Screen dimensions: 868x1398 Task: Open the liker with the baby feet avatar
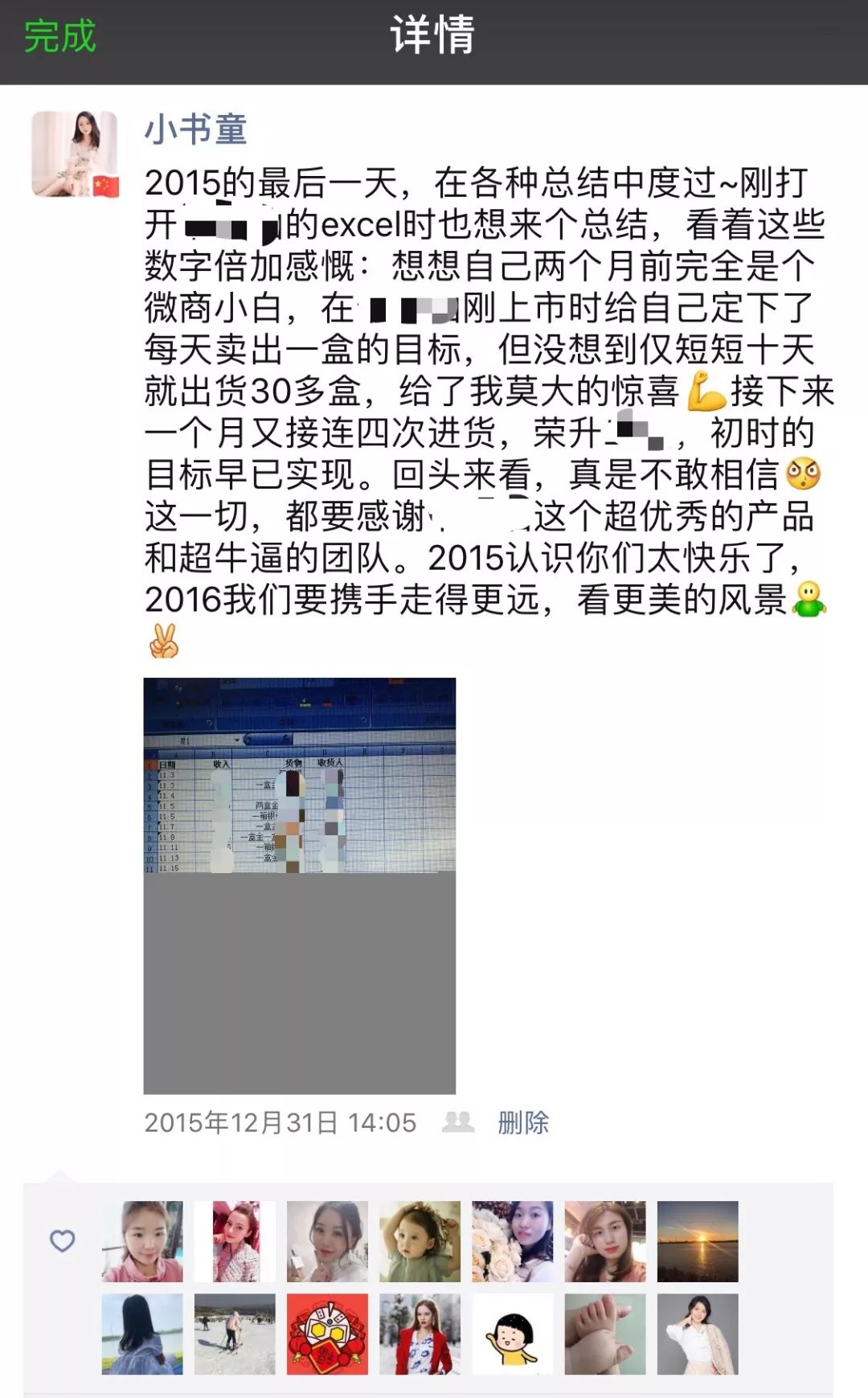(604, 1334)
